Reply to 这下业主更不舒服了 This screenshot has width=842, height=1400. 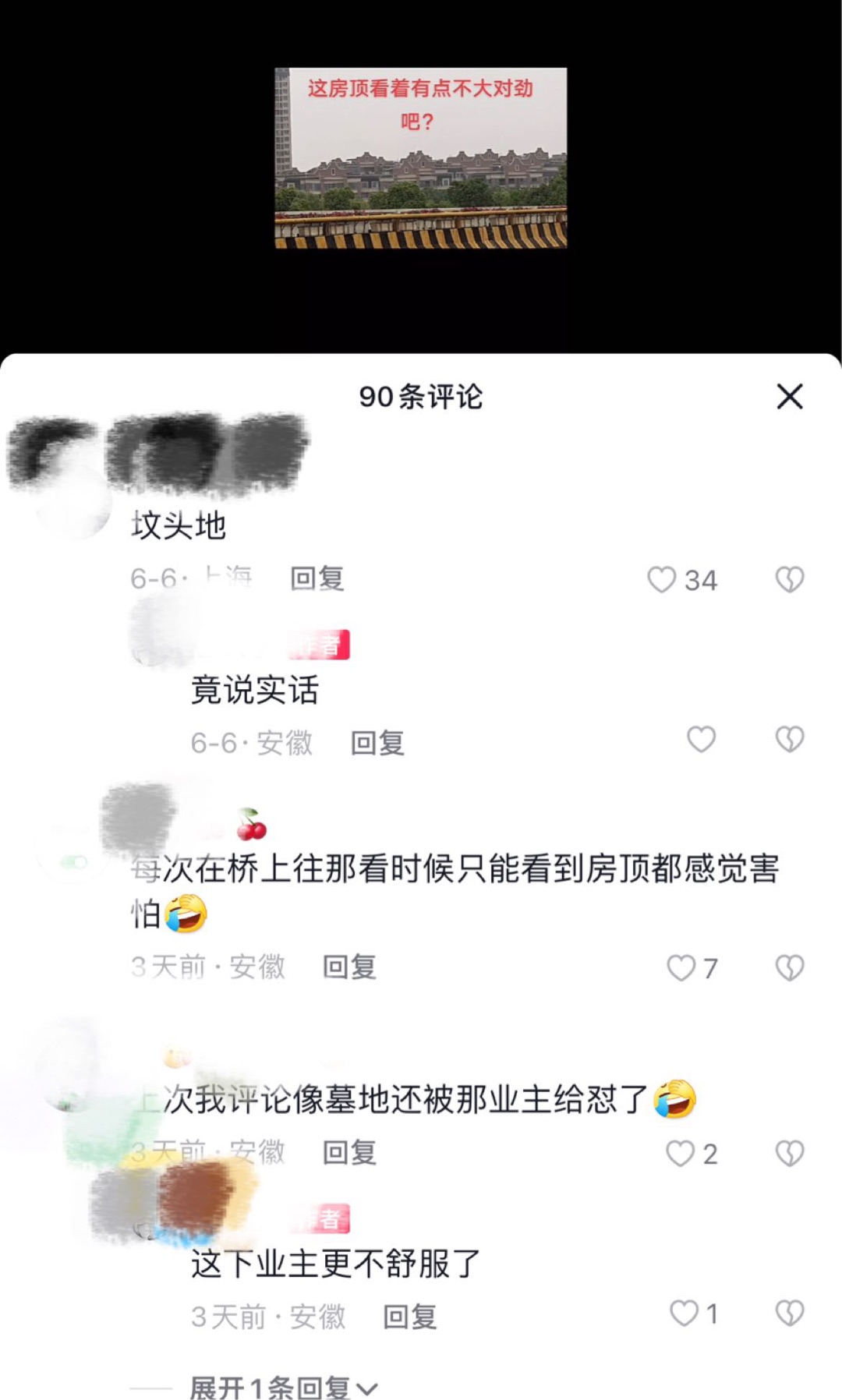pyautogui.click(x=410, y=1317)
